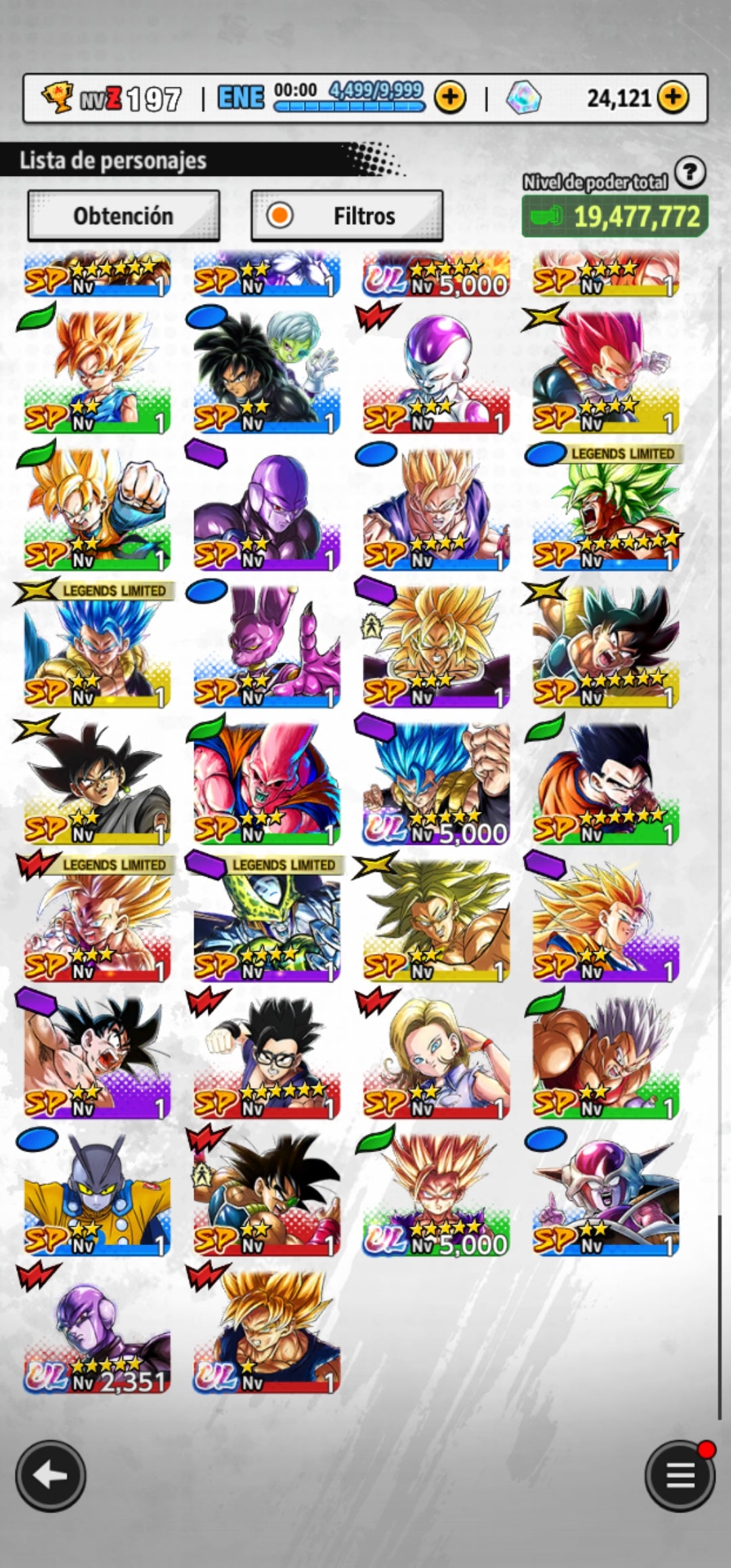View the Hit card at level 2,351
The width and height of the screenshot is (731, 1568).
(x=97, y=1328)
